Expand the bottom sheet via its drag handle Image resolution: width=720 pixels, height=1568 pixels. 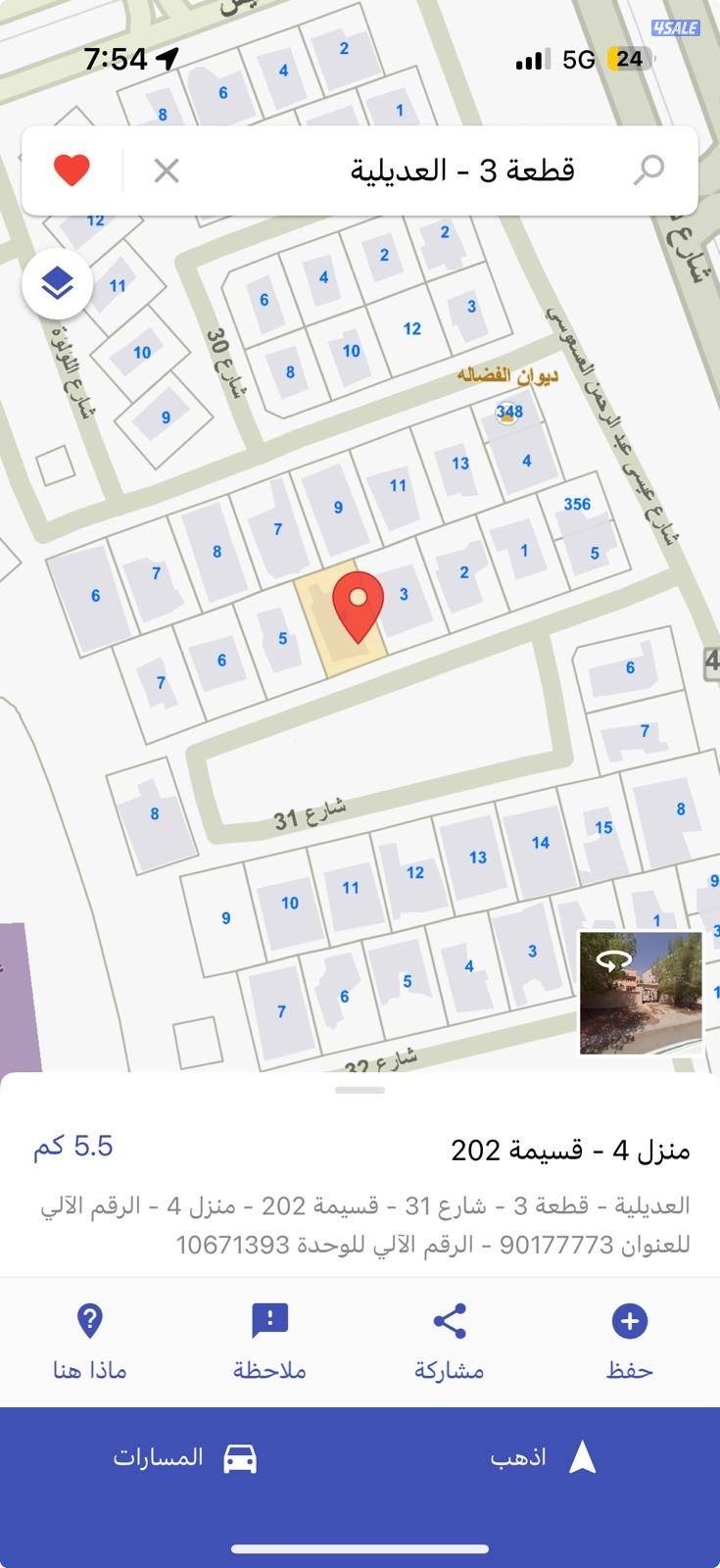click(x=360, y=1088)
